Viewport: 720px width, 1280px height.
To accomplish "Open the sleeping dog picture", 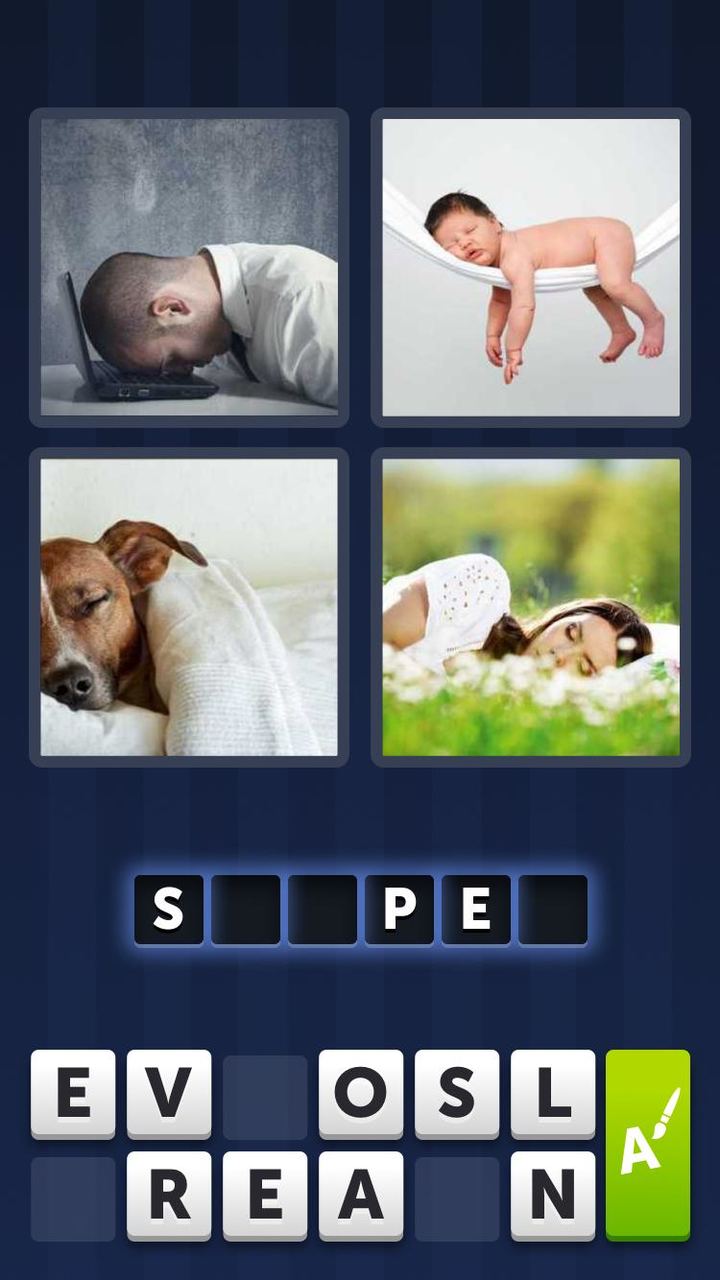I will pyautogui.click(x=189, y=607).
